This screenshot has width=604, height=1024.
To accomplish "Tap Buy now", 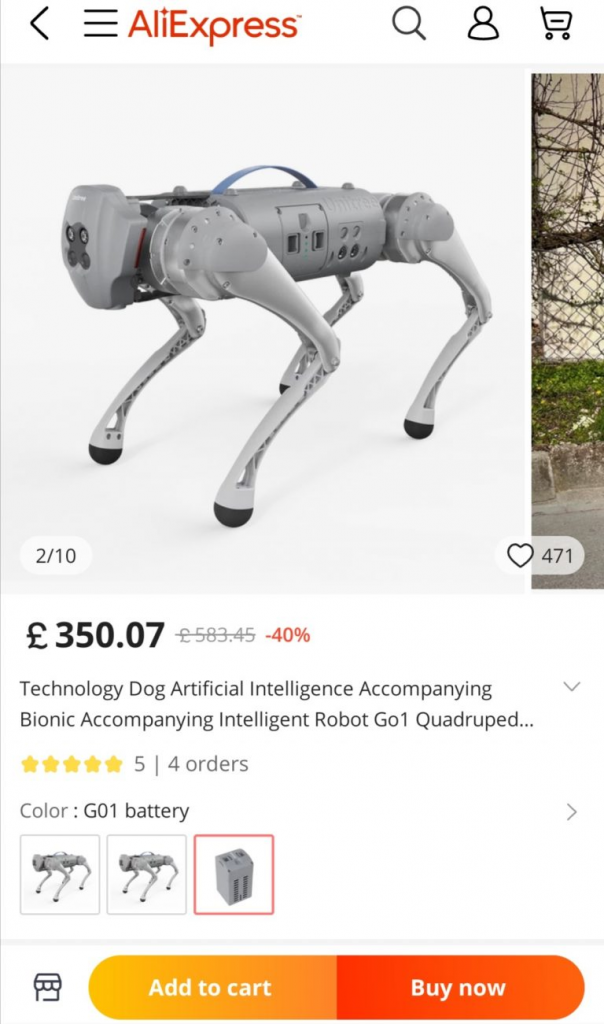I will tap(459, 987).
